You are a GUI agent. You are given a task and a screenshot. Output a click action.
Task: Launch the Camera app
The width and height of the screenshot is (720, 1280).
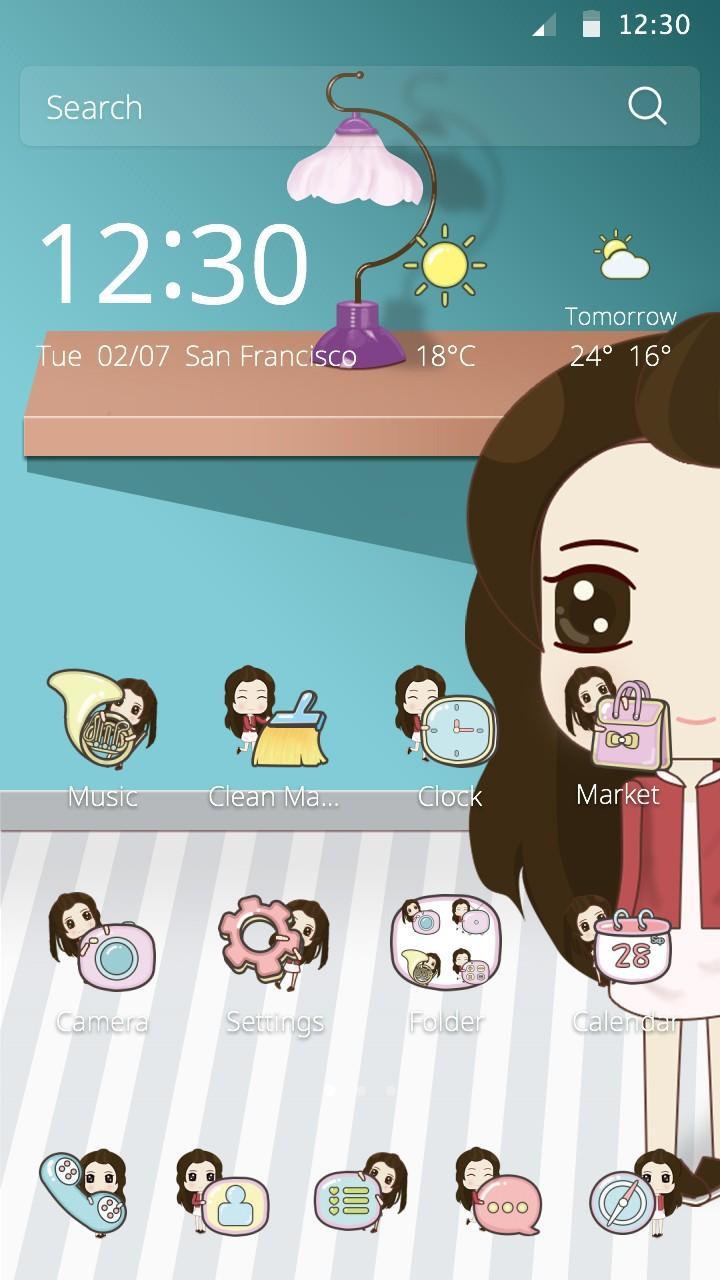pos(102,945)
